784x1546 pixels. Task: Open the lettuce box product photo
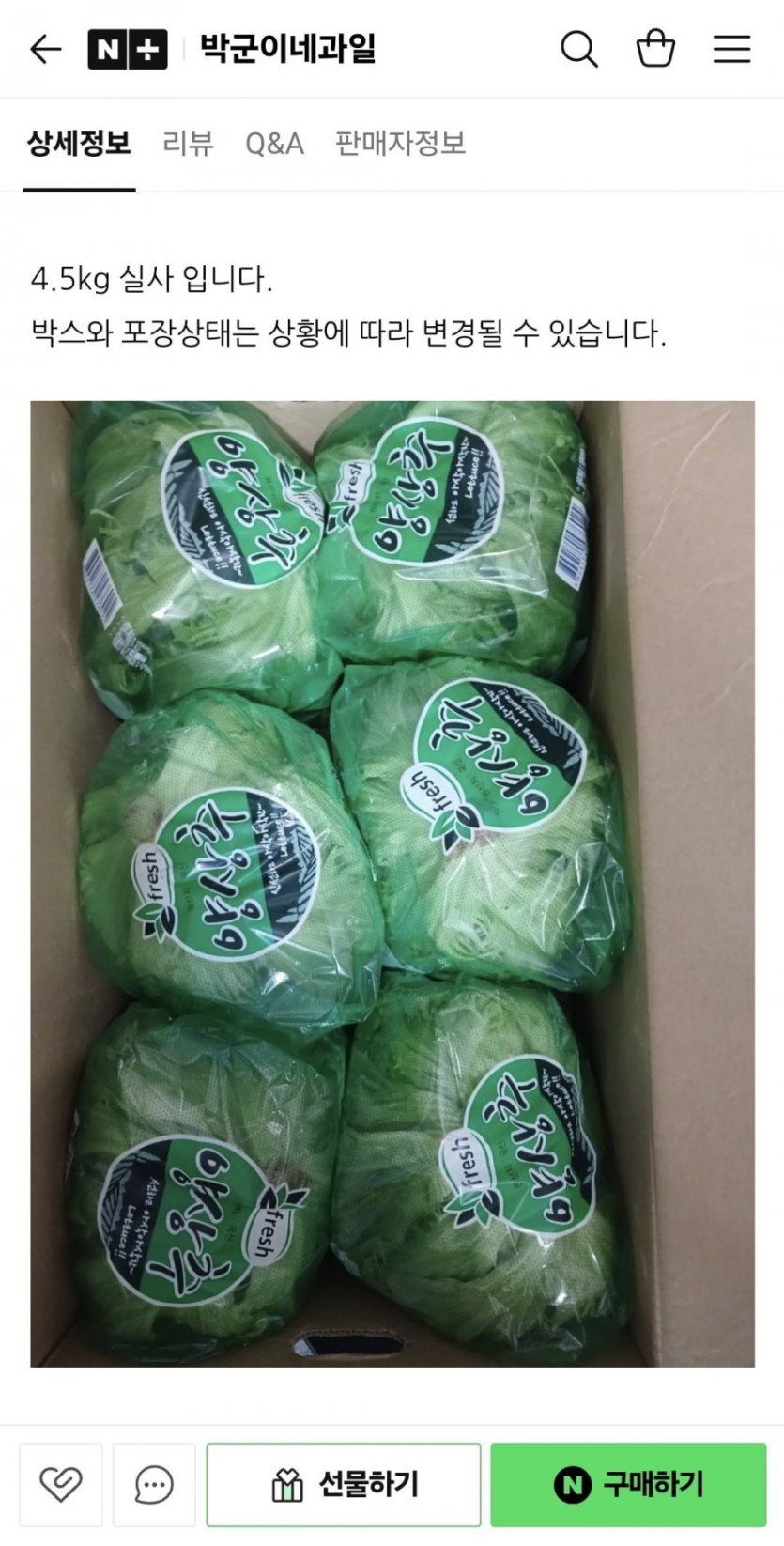[x=392, y=884]
